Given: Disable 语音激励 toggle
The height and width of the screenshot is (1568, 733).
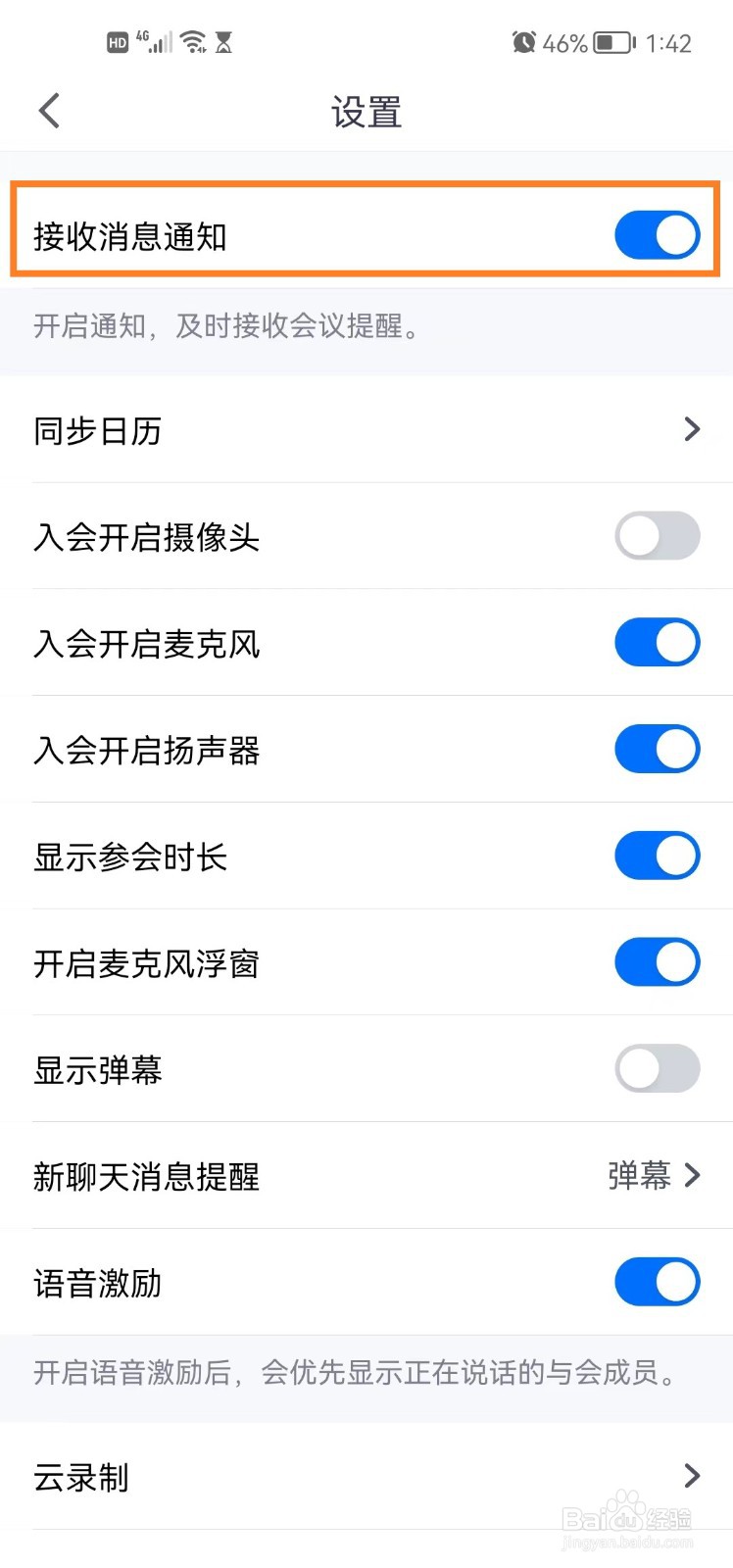Looking at the screenshot, I should point(657,1282).
